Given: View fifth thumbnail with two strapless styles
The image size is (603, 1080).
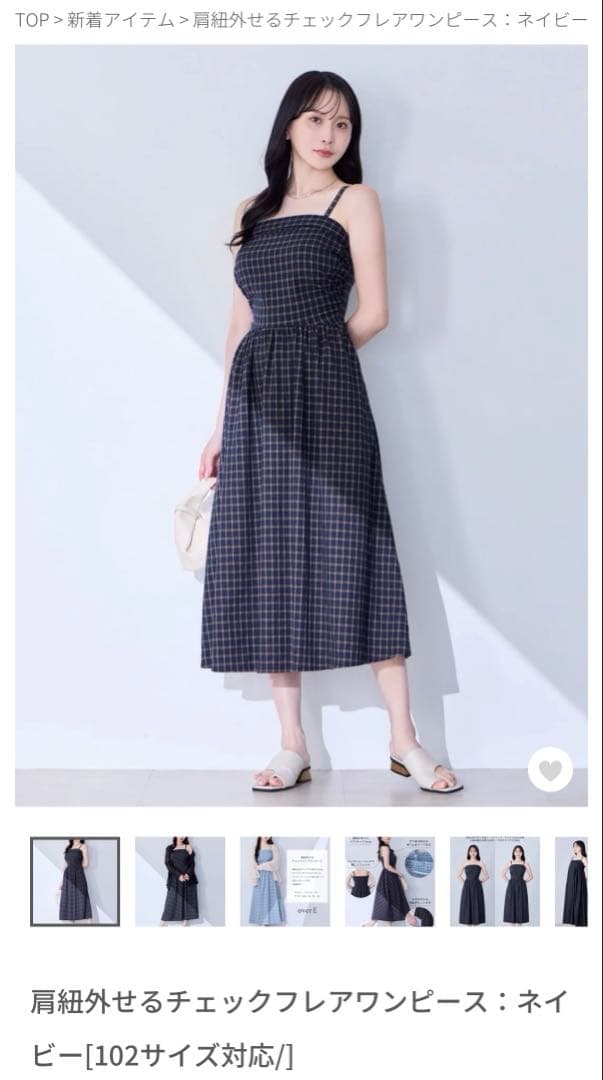Looking at the screenshot, I should coord(495,881).
